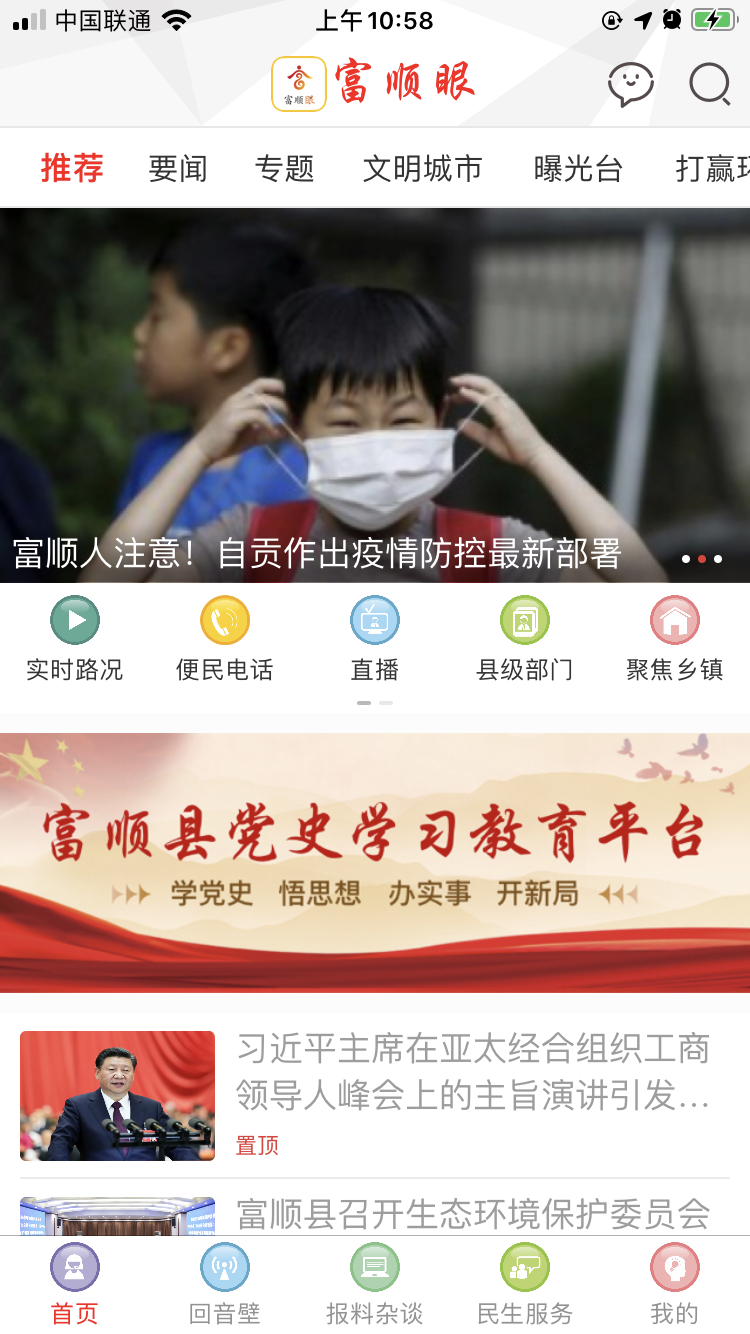The height and width of the screenshot is (1334, 750).
Task: Open 实时路况 shortcut
Action: tap(75, 640)
